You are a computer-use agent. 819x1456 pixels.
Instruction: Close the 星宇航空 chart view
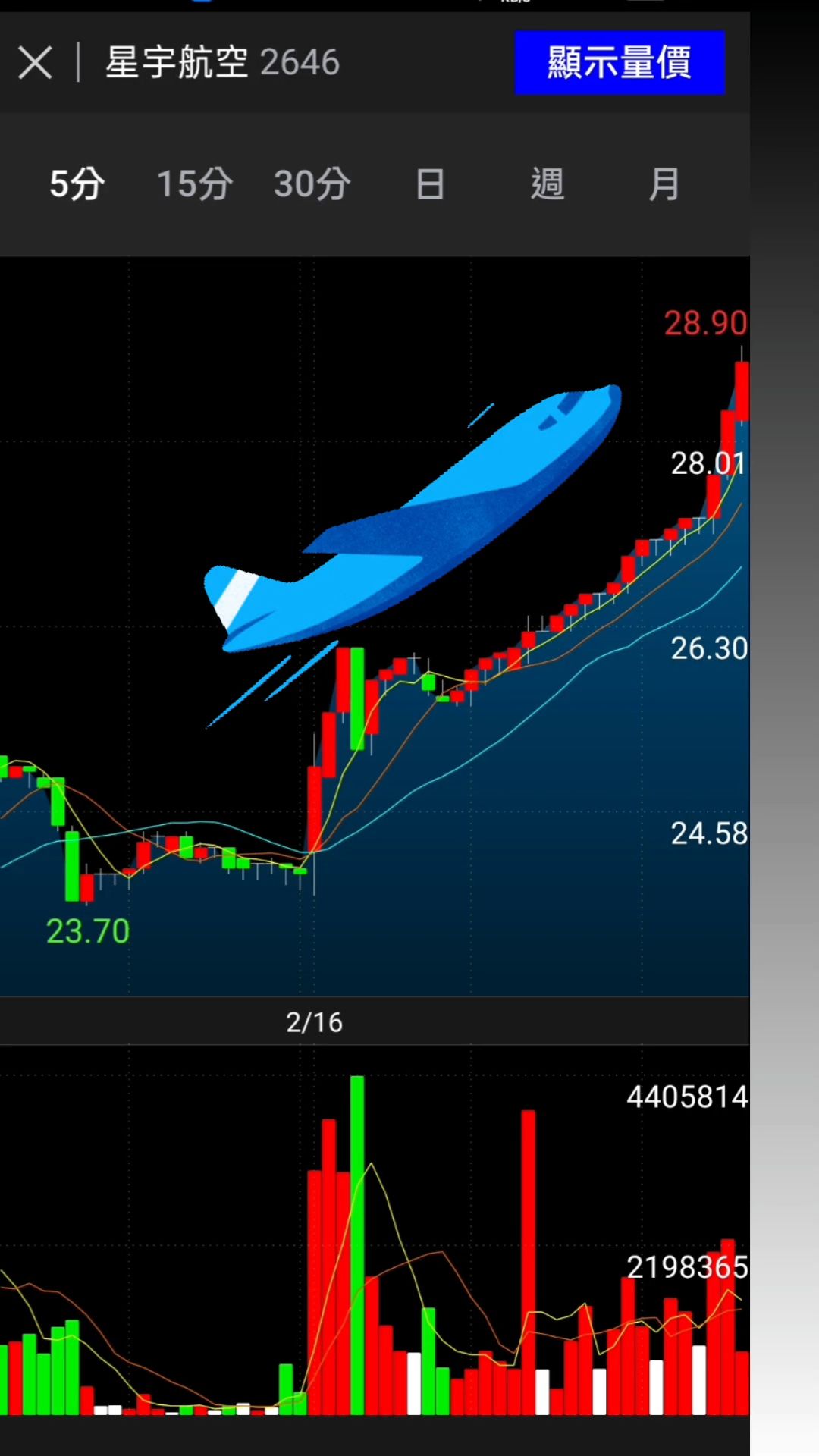(x=36, y=62)
